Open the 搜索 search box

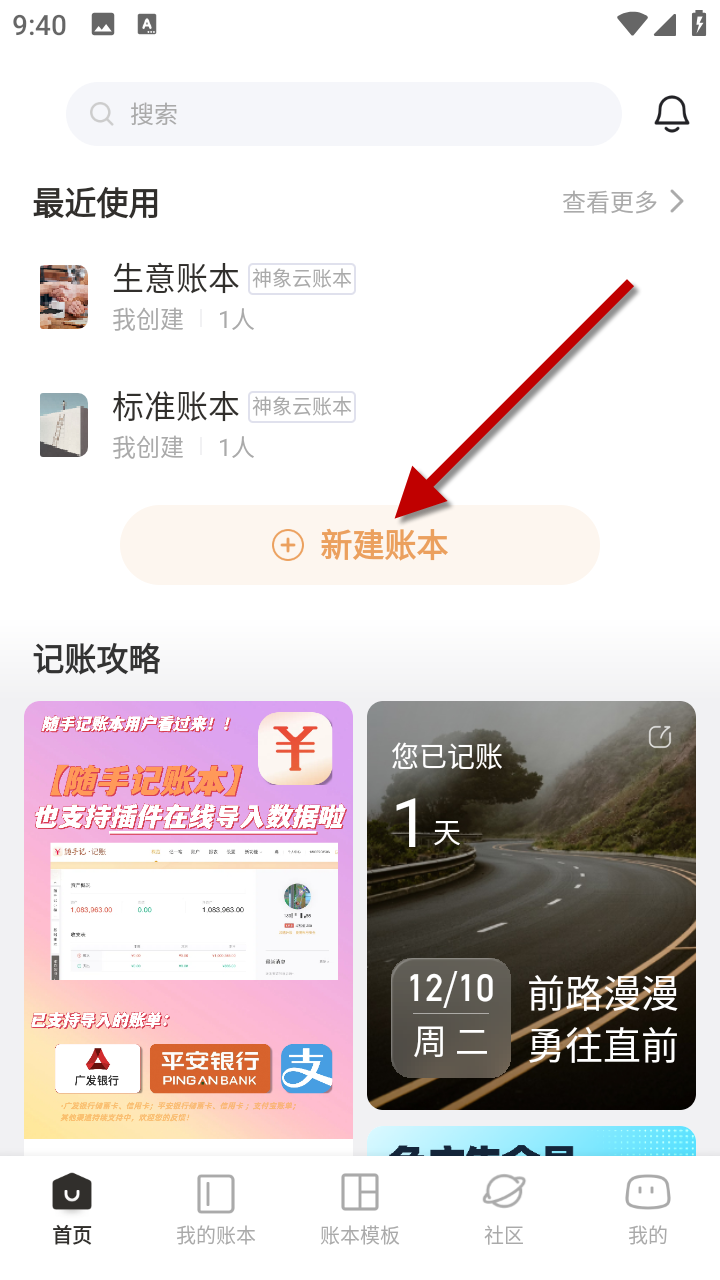pyautogui.click(x=343, y=114)
